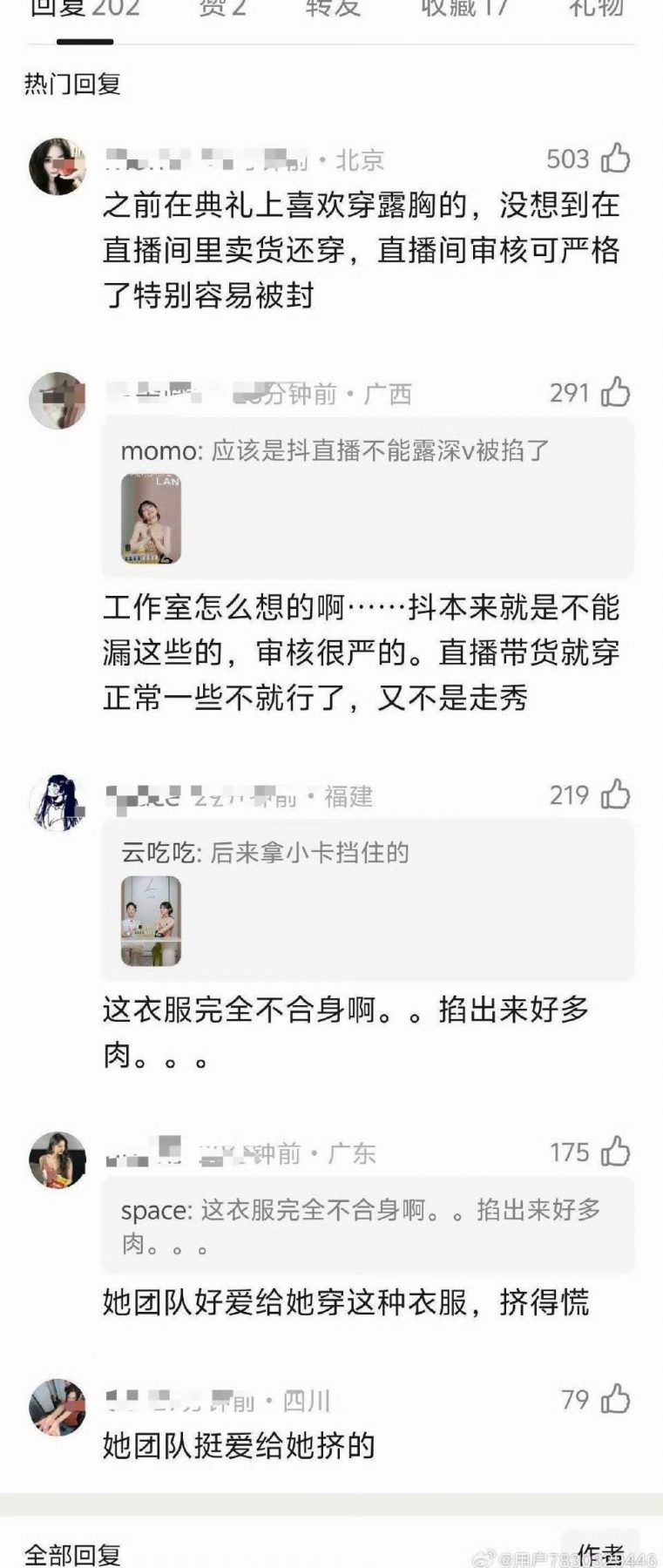View the image in 云吃吃's quoted reply
The image size is (663, 1568).
152,921
